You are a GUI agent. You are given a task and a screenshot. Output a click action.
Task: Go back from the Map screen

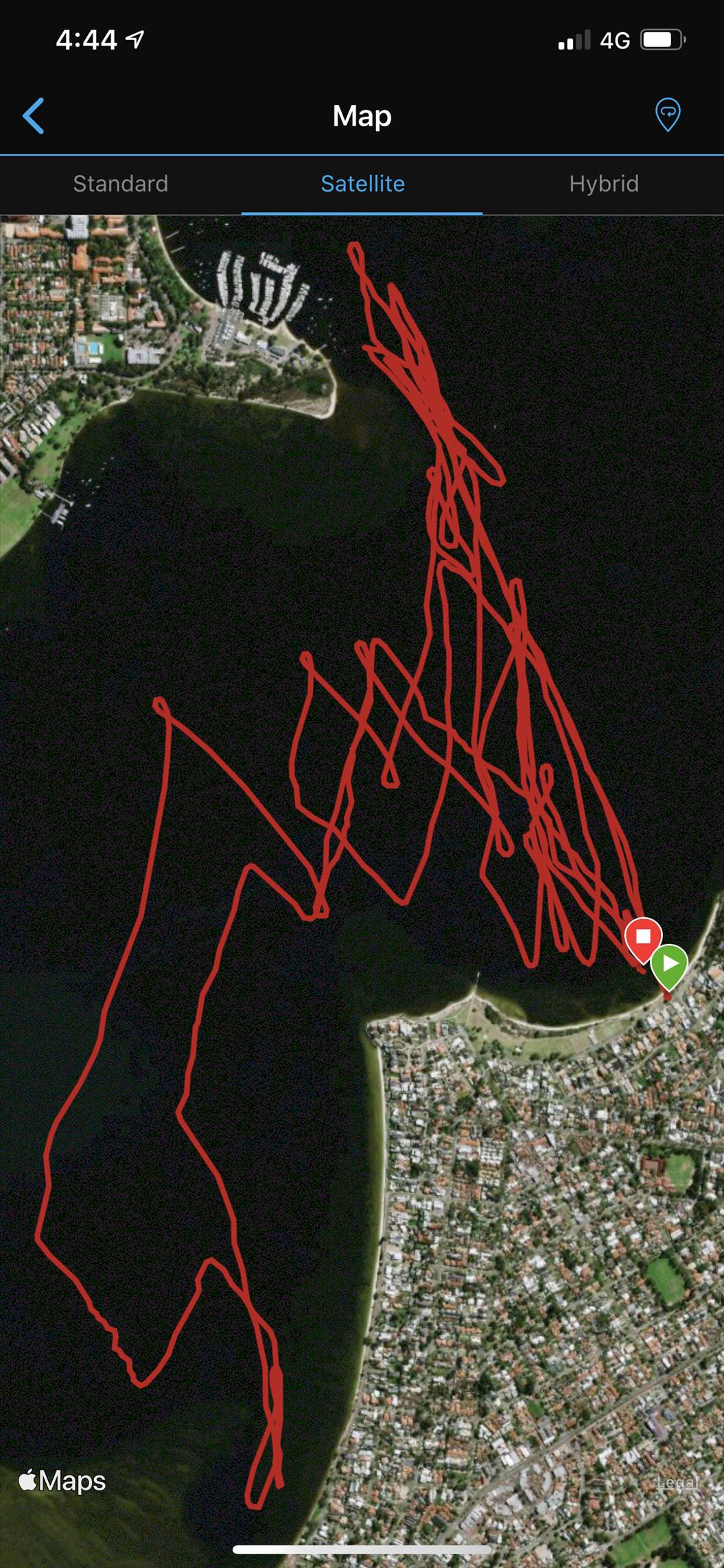click(34, 115)
